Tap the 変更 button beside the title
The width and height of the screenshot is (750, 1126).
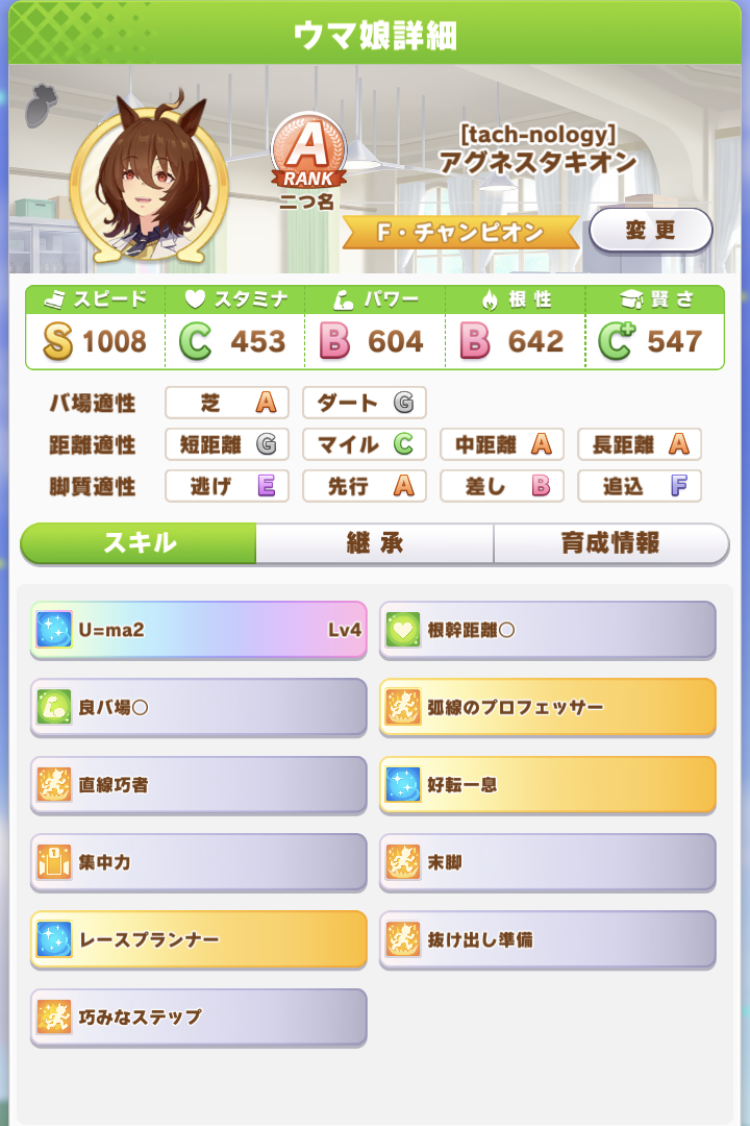pos(650,231)
